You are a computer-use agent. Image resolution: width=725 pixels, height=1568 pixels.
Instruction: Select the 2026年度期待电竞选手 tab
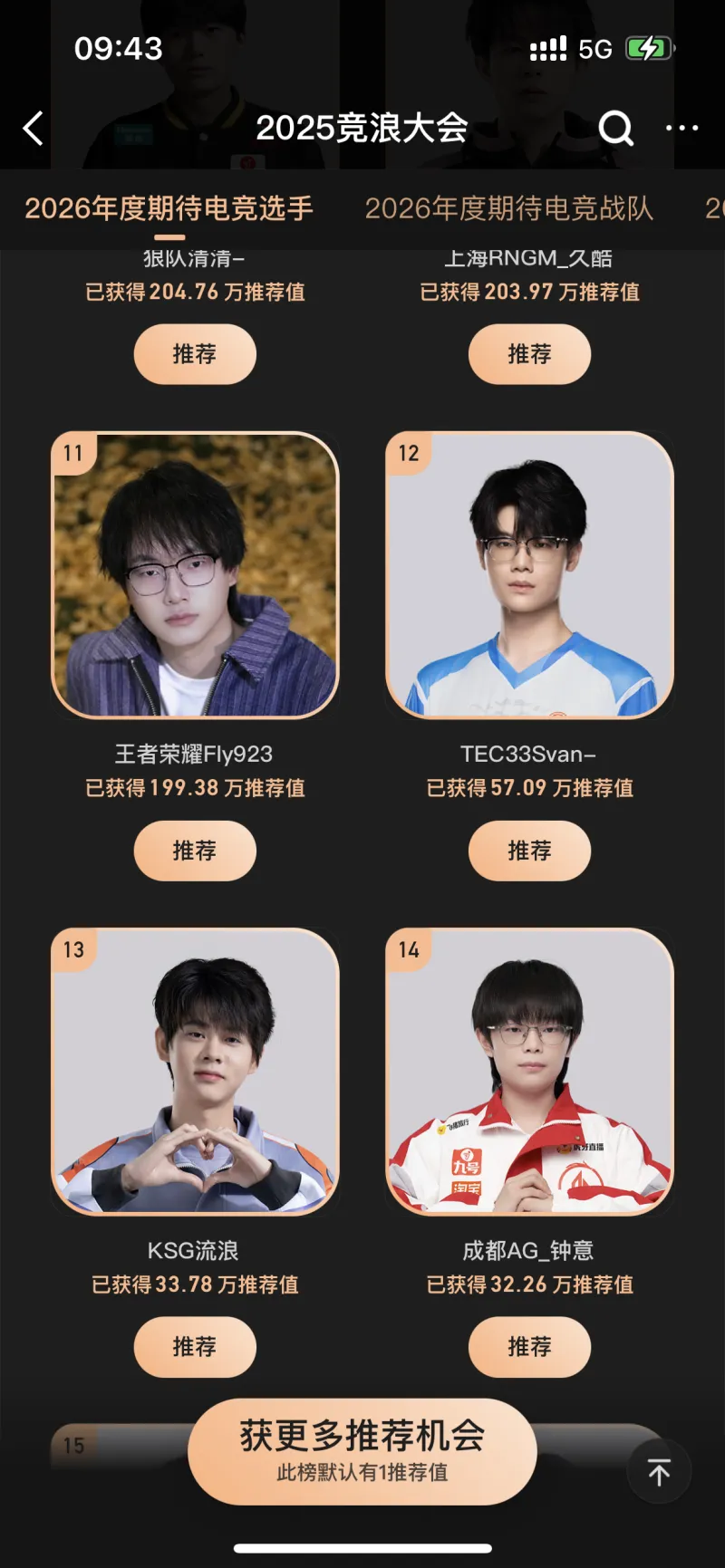(169, 208)
